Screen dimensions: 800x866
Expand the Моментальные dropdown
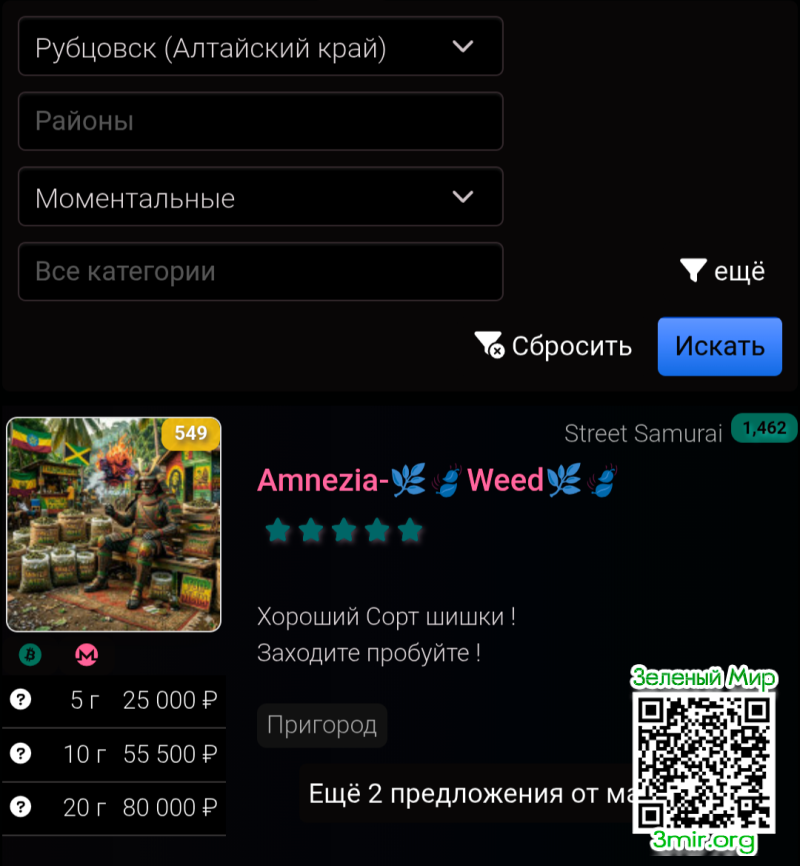coord(260,197)
